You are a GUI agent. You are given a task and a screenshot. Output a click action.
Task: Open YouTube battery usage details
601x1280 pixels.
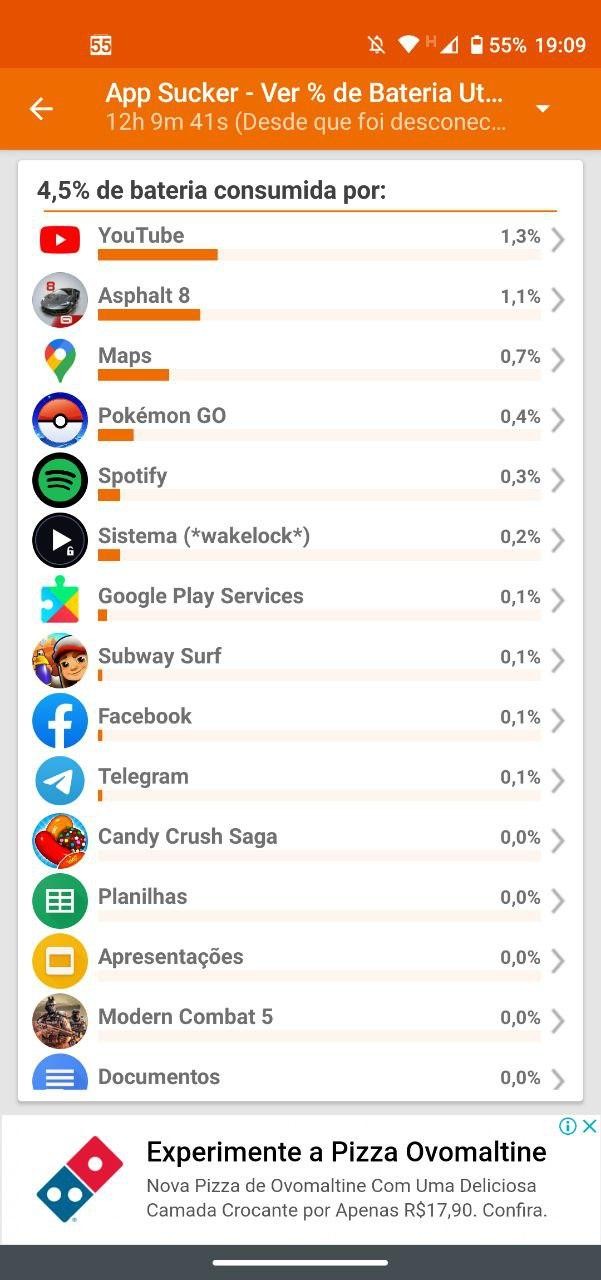[x=300, y=241]
